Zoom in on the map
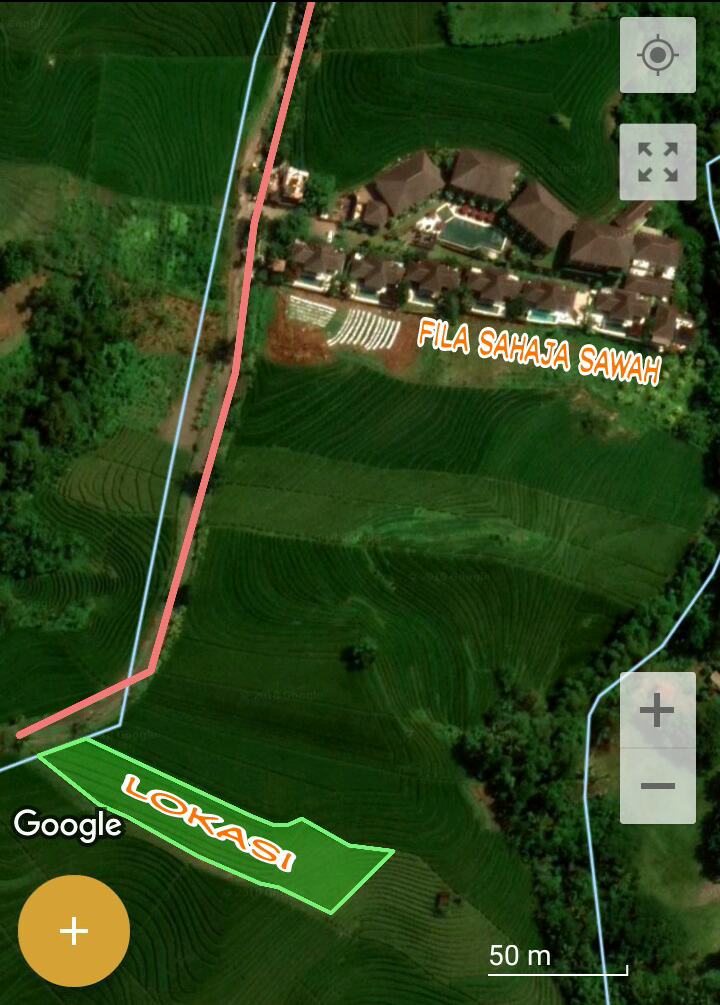The width and height of the screenshot is (720, 1005). 657,711
